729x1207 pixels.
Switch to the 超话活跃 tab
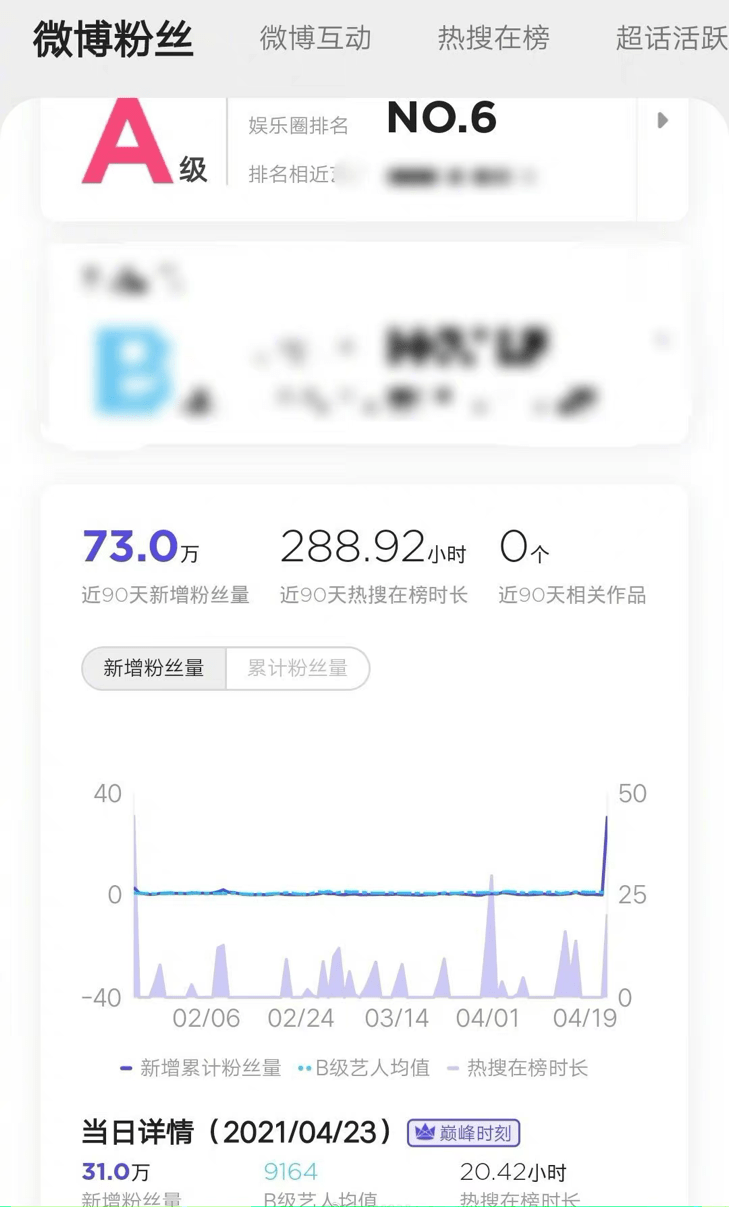coord(672,39)
